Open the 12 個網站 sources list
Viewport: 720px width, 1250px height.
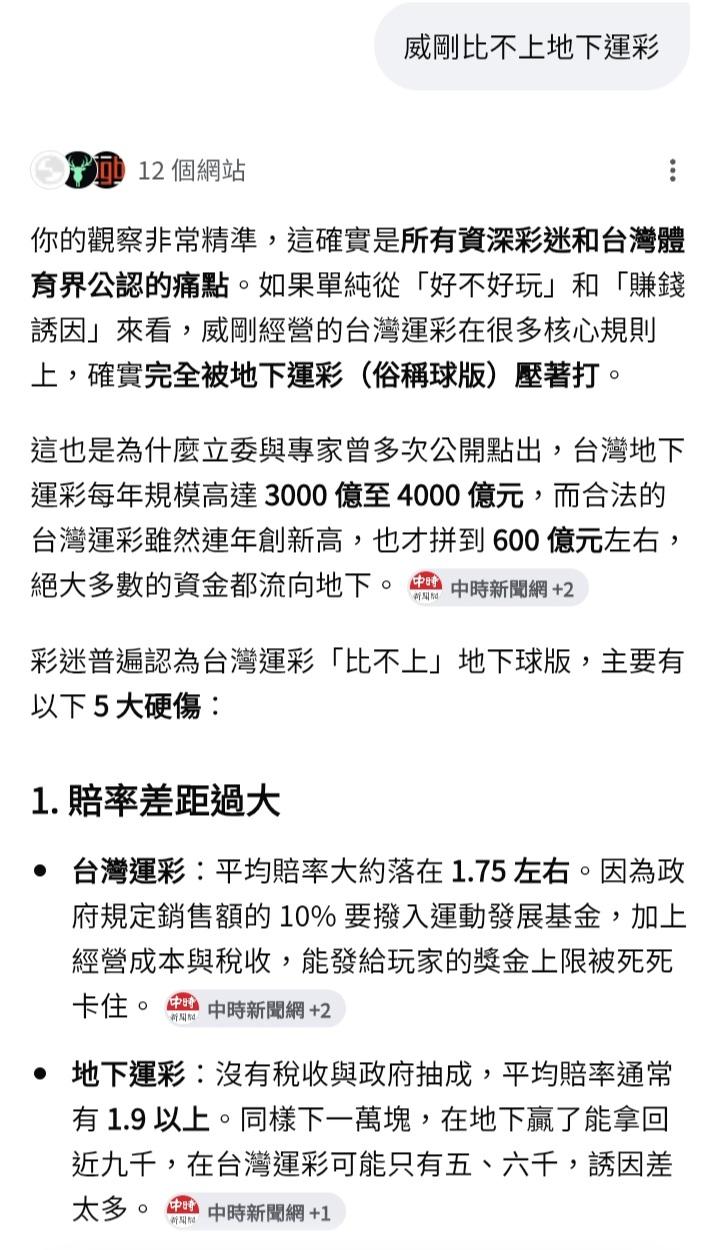pyautogui.click(x=138, y=171)
